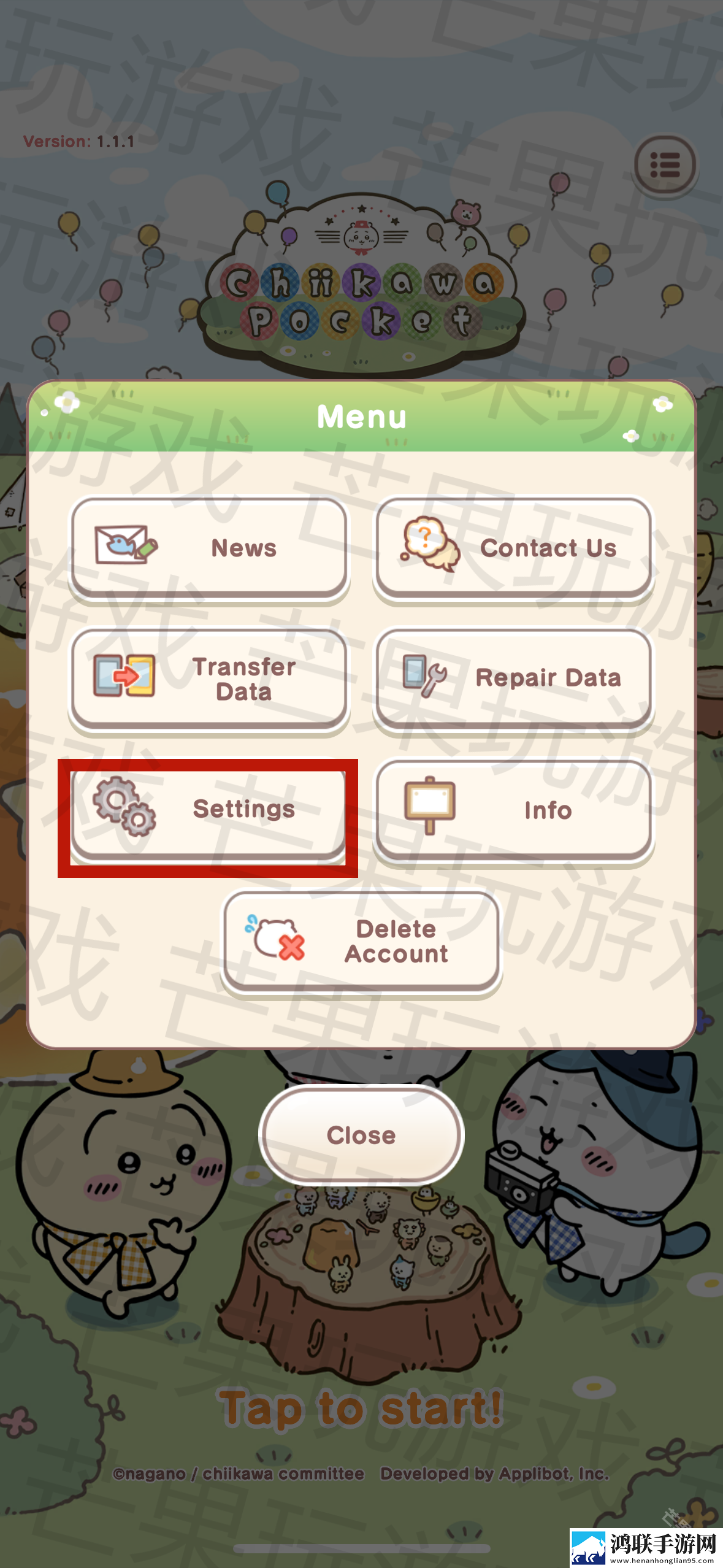Tap Contact Us

coord(514,548)
